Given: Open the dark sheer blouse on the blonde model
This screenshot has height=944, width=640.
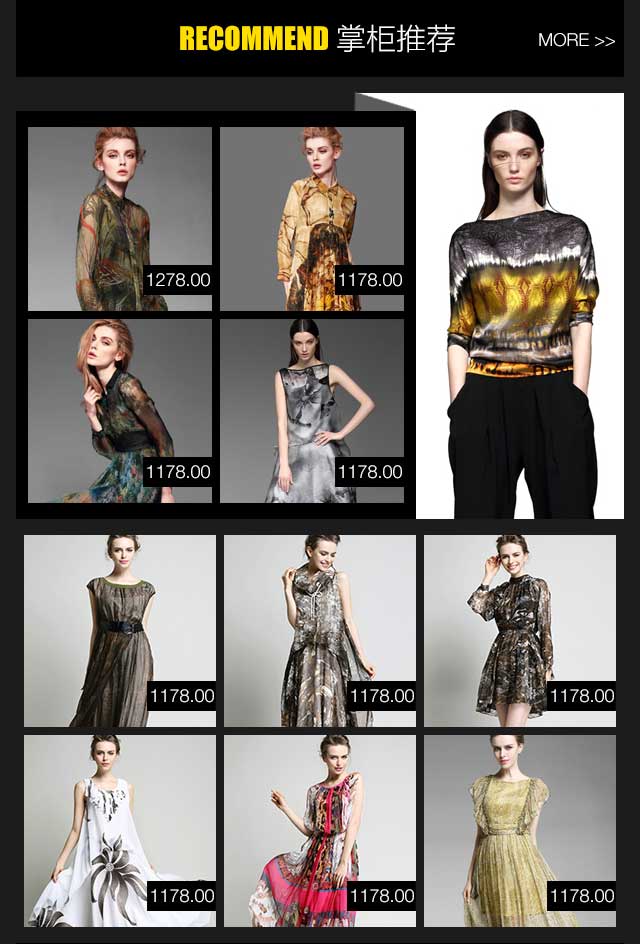Looking at the screenshot, I should click(x=120, y=410).
